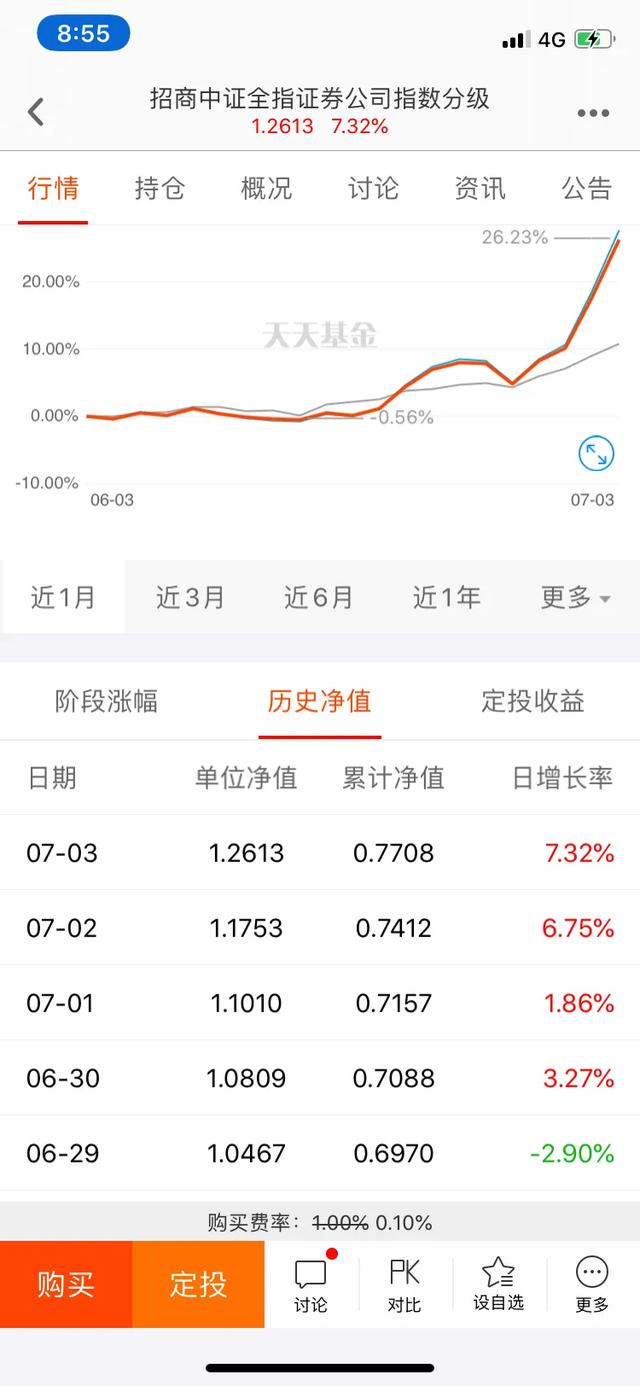Expand the chart to full screen
Screen dimensions: 640x1386
[x=596, y=454]
